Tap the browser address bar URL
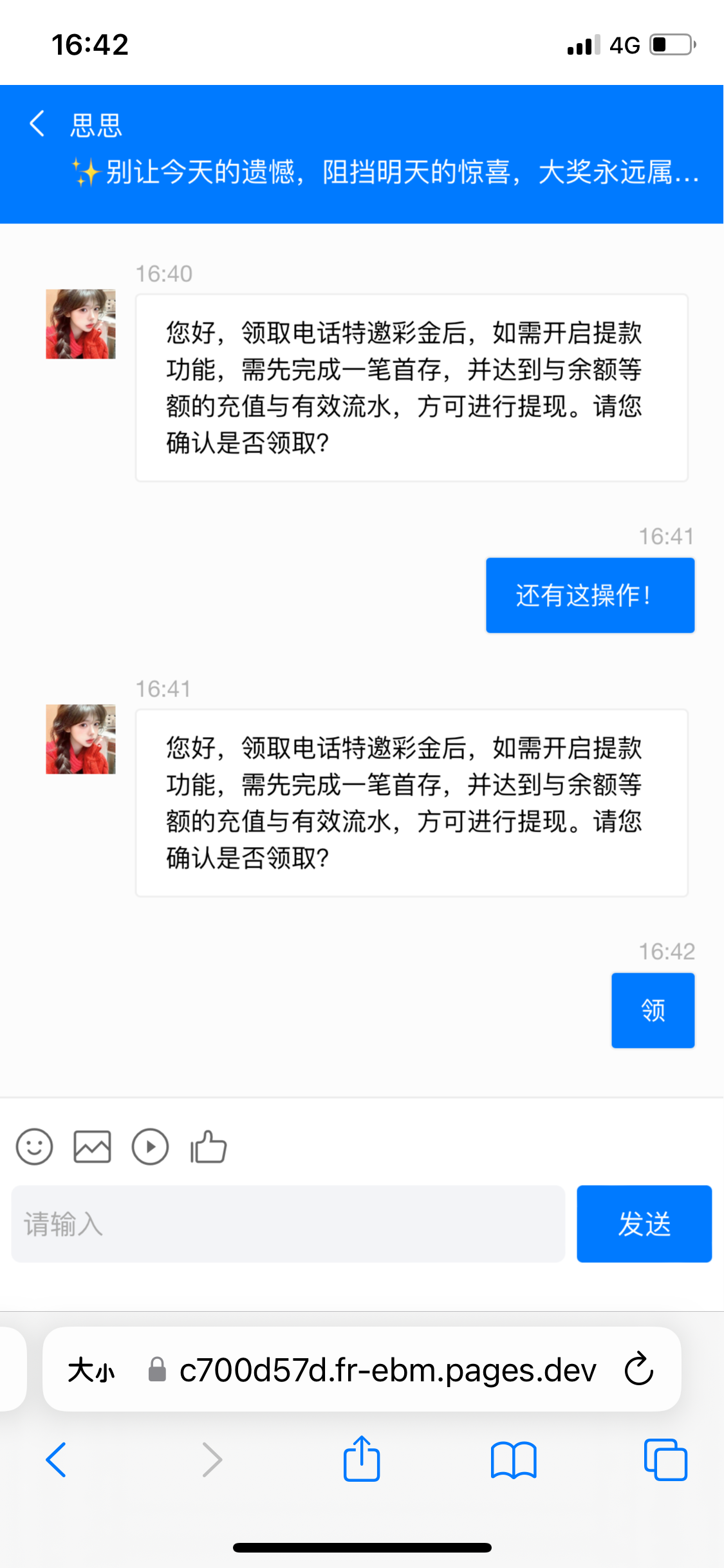The height and width of the screenshot is (1568, 724). [387, 1370]
